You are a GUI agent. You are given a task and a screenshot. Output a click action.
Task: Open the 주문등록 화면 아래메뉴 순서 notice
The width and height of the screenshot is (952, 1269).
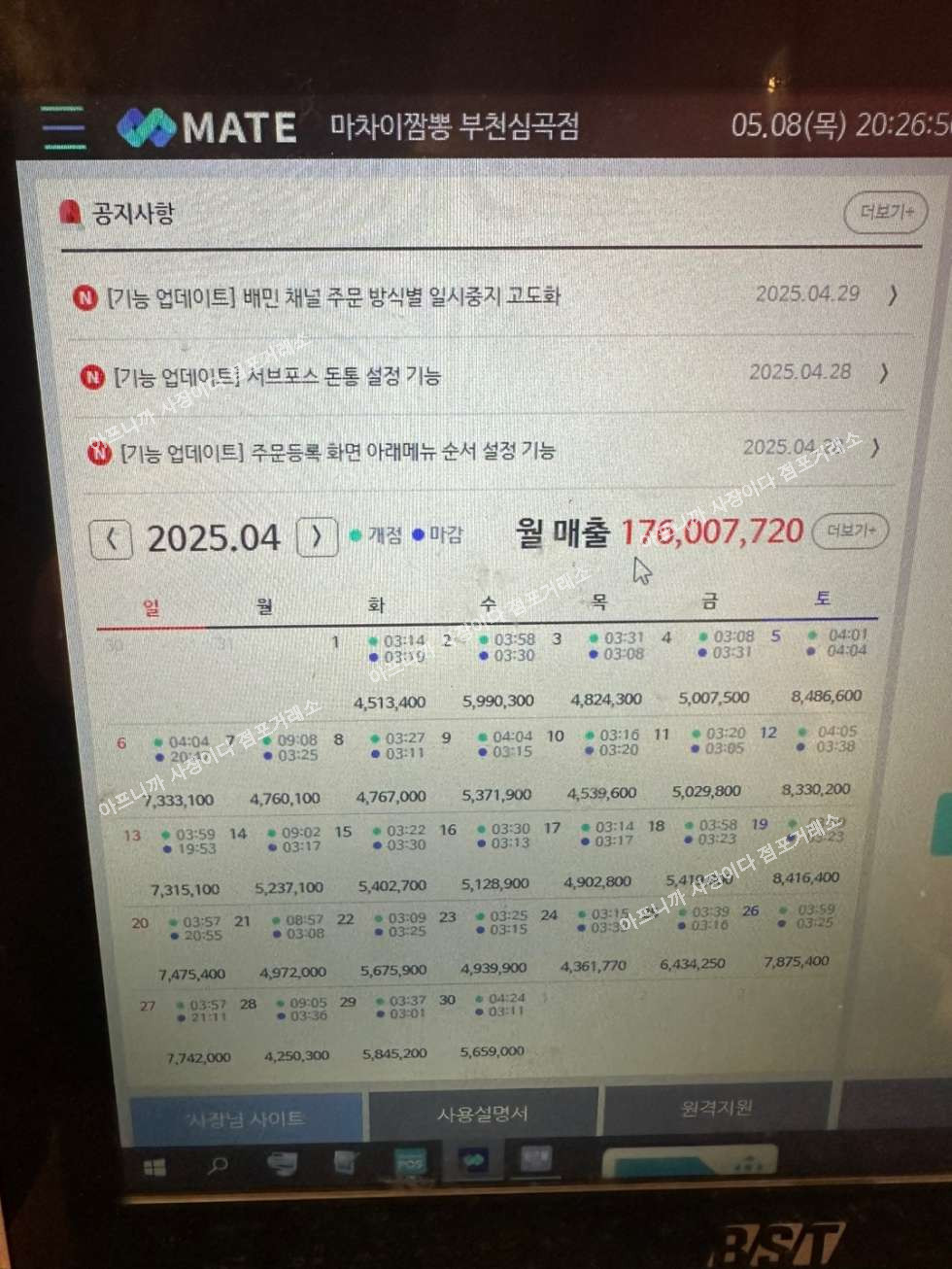[336, 452]
